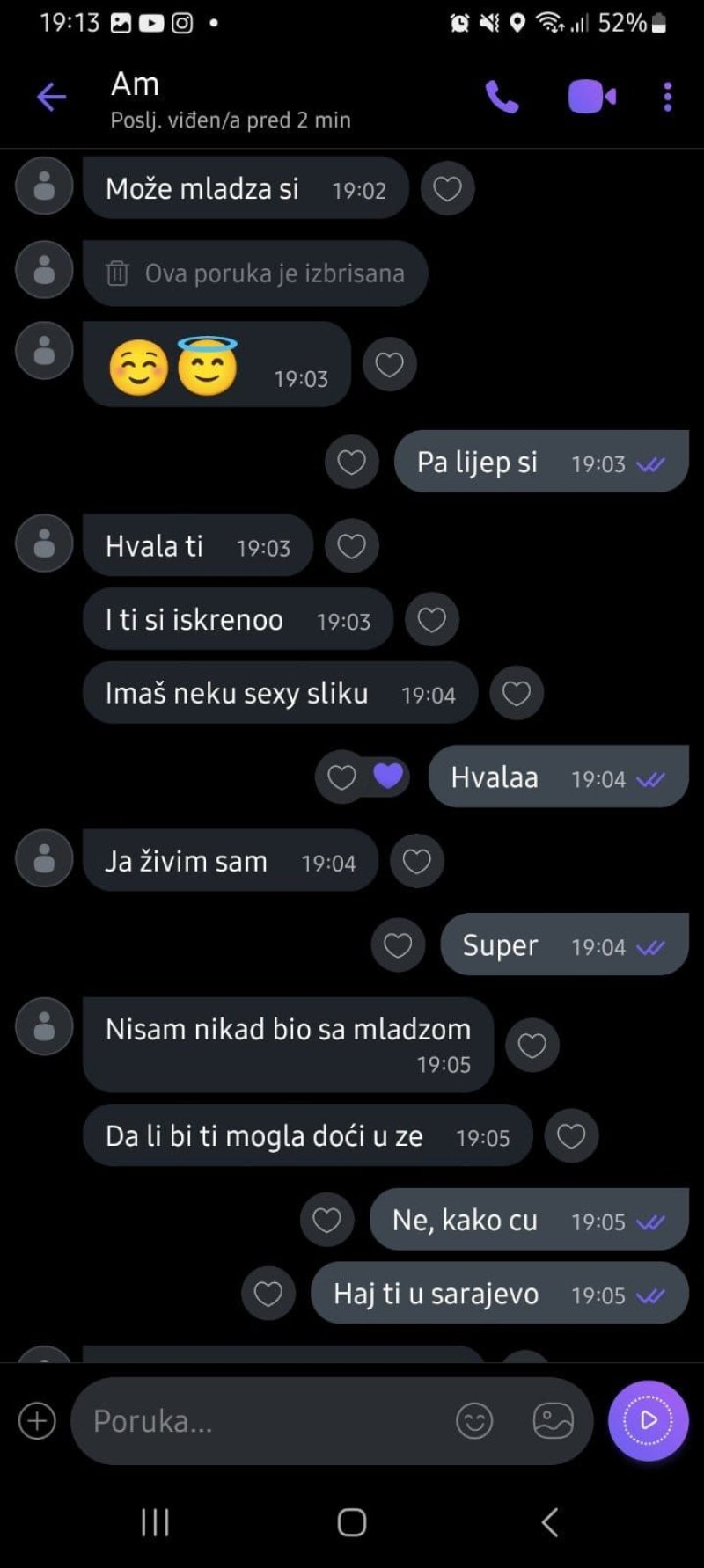Tap the purple record message button
This screenshot has width=704, height=1568.
point(648,1420)
